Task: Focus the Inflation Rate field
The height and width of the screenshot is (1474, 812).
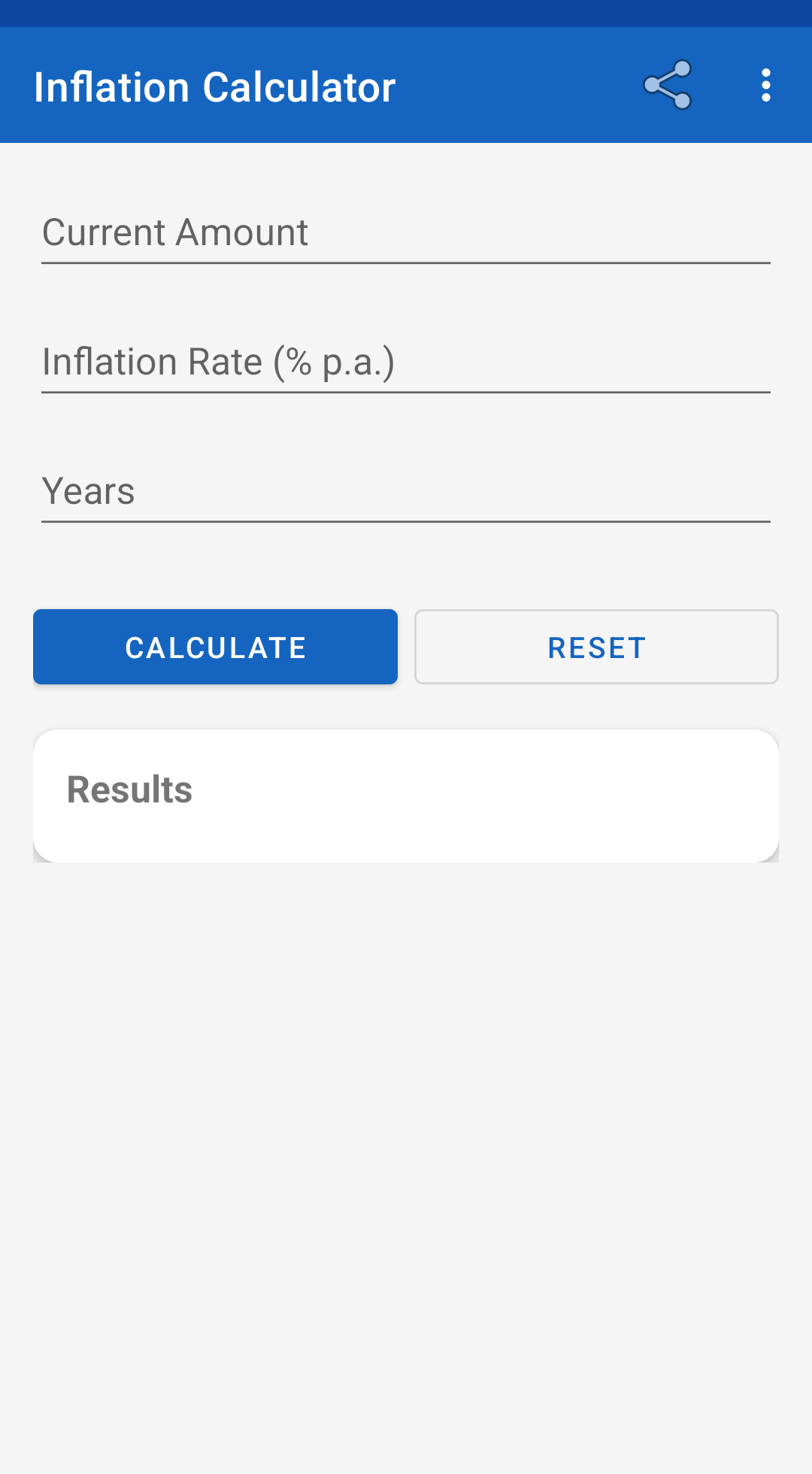Action: [406, 362]
